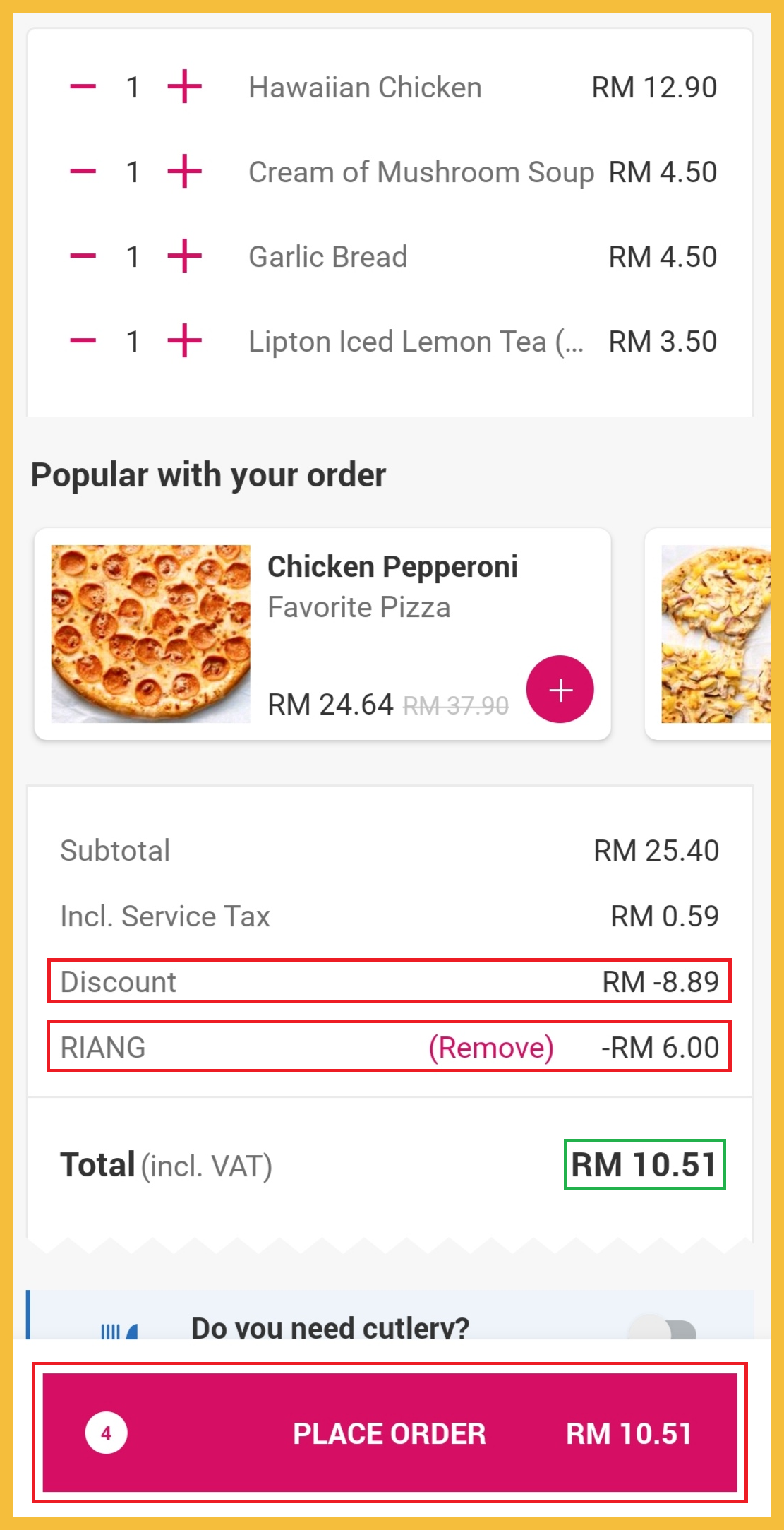Place the order for RM 10.51
Image resolution: width=784 pixels, height=1530 pixels.
click(390, 1433)
